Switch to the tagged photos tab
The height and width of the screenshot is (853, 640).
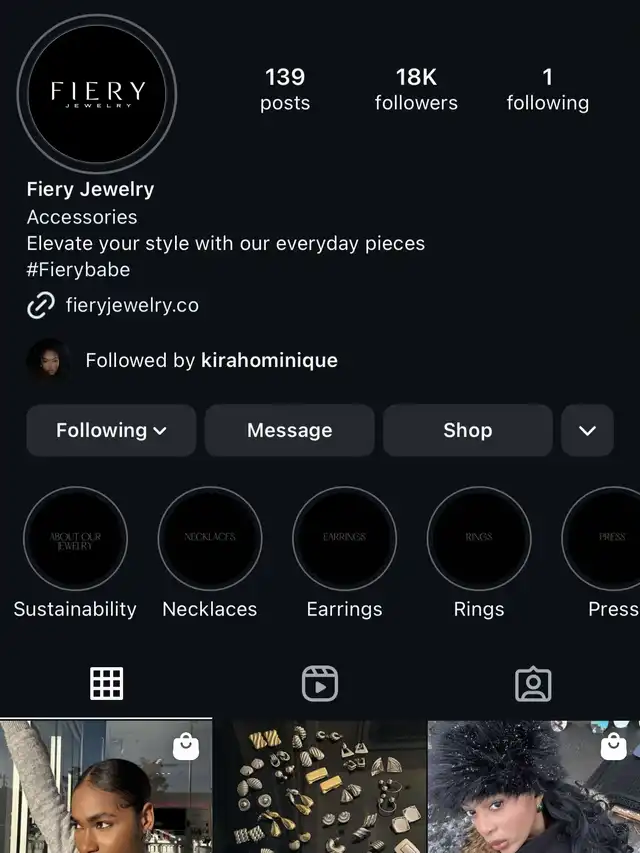(533, 684)
